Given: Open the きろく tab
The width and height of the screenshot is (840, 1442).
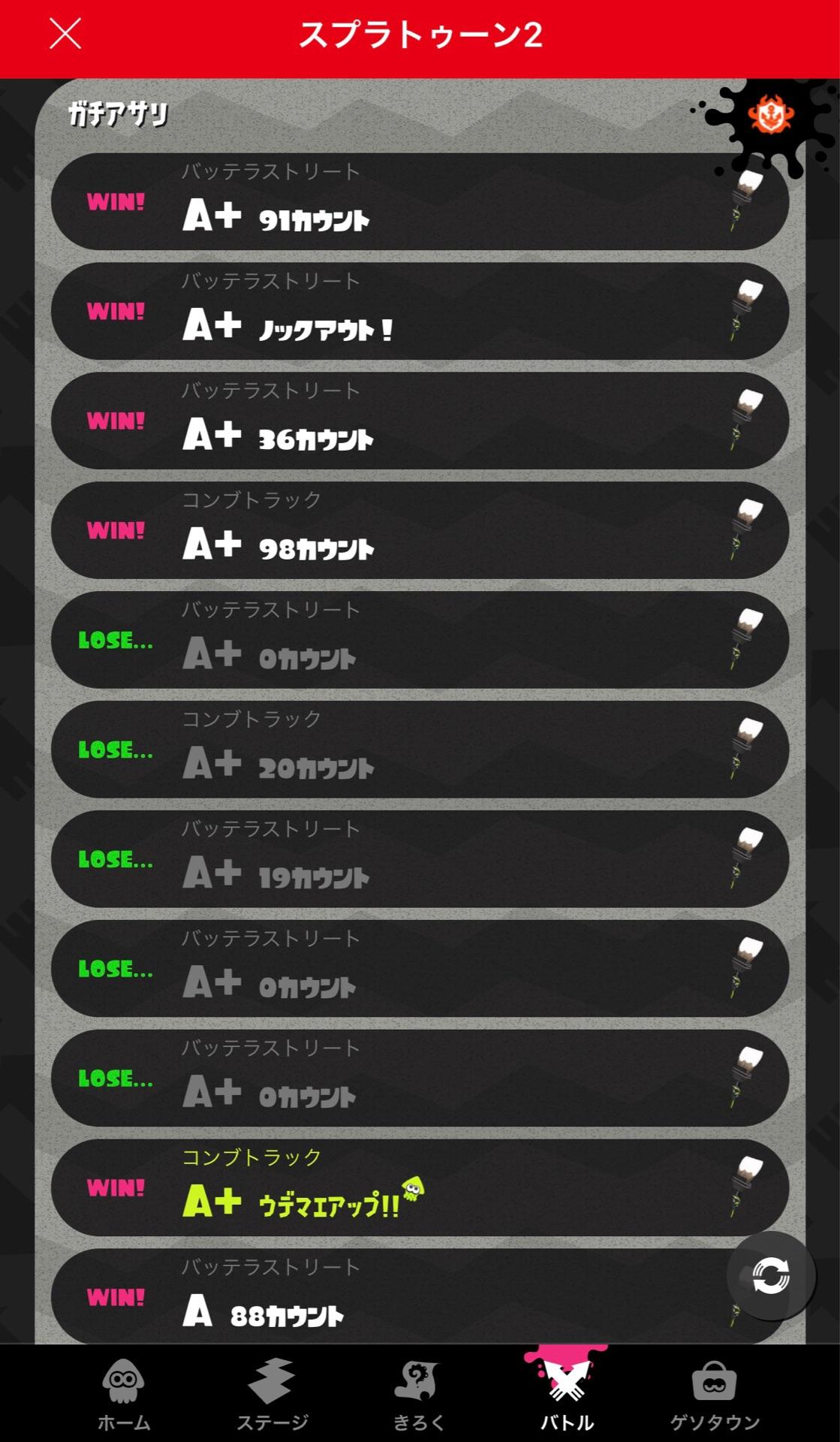Looking at the screenshot, I should (419, 1393).
